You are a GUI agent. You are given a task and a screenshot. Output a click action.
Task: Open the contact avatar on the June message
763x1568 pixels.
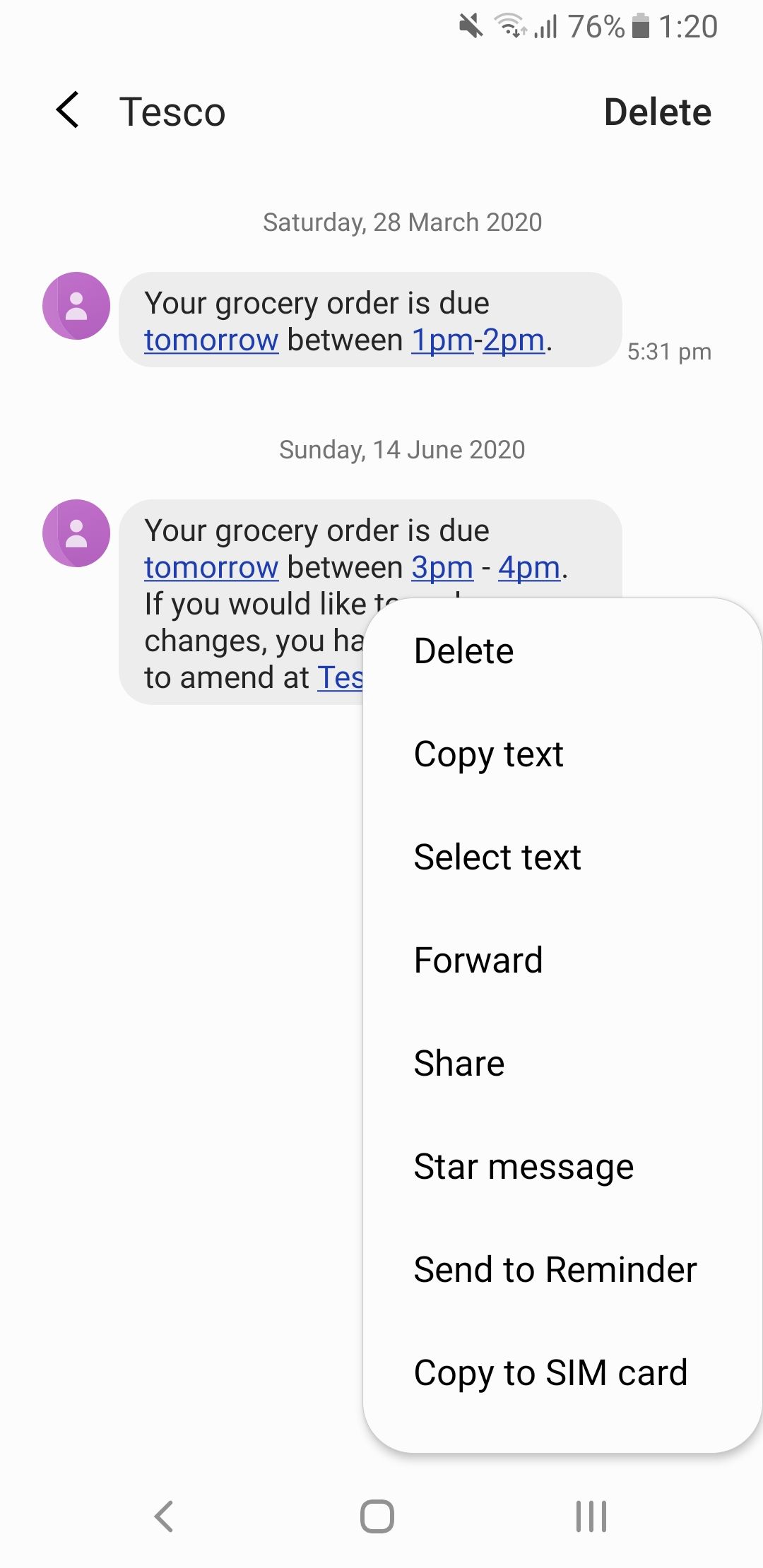(75, 534)
